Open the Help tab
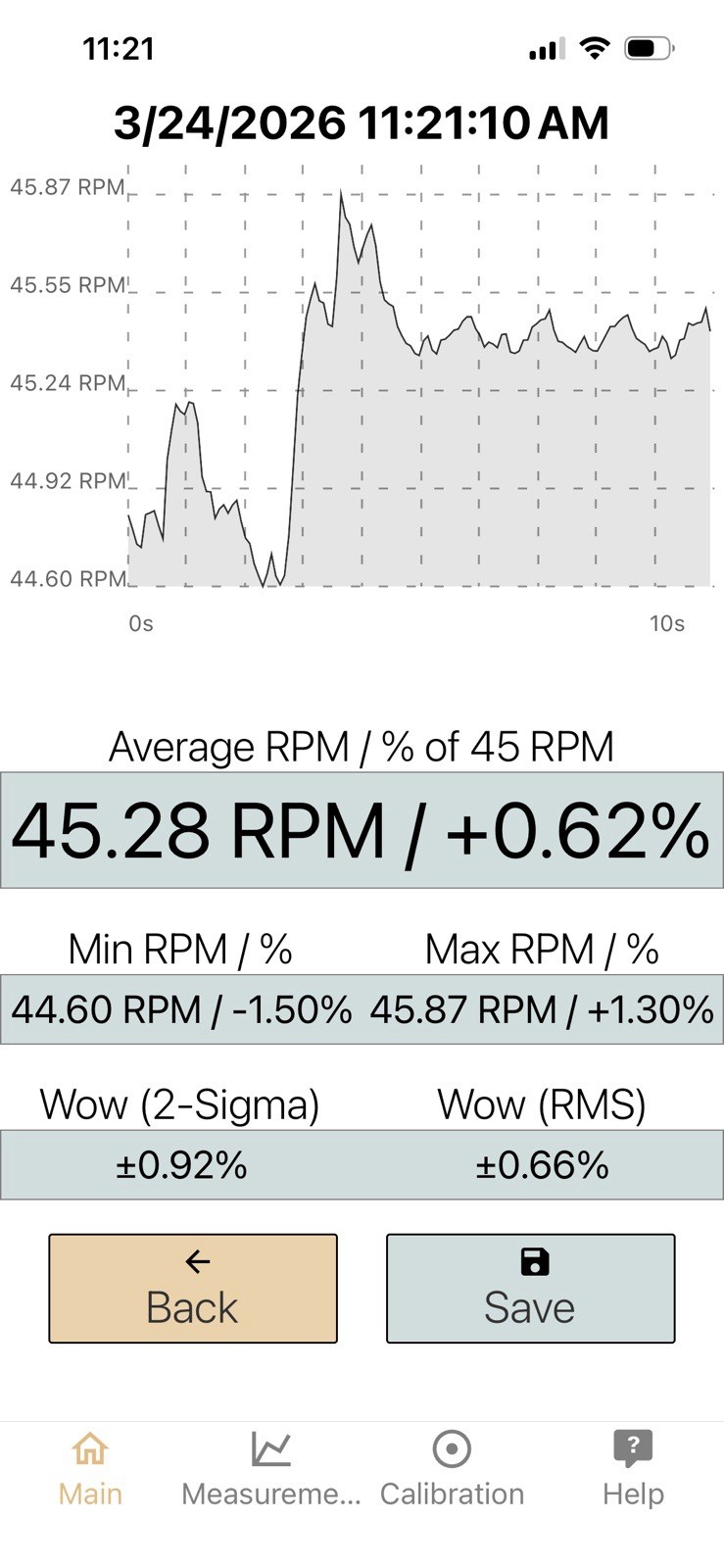 click(633, 1469)
